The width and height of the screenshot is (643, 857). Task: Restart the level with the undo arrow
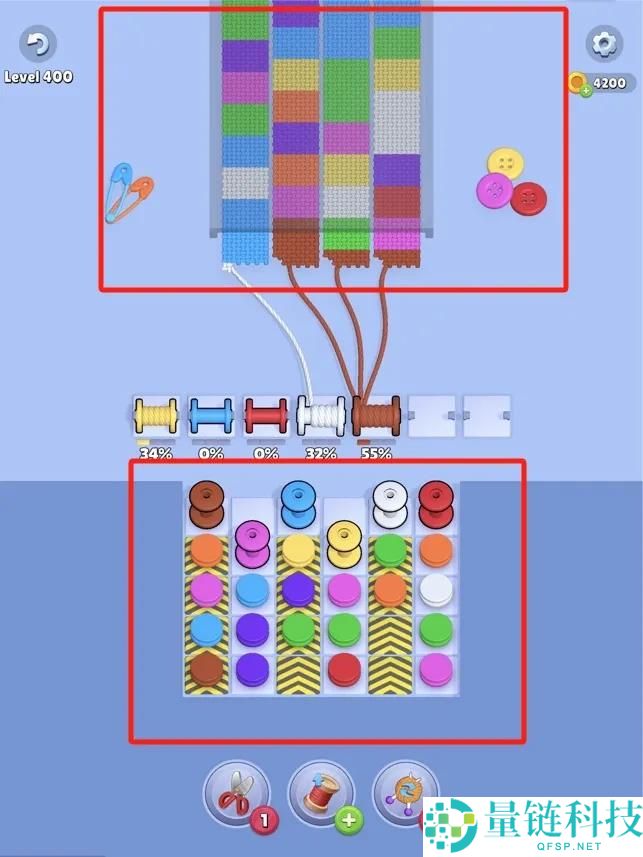click(x=38, y=43)
